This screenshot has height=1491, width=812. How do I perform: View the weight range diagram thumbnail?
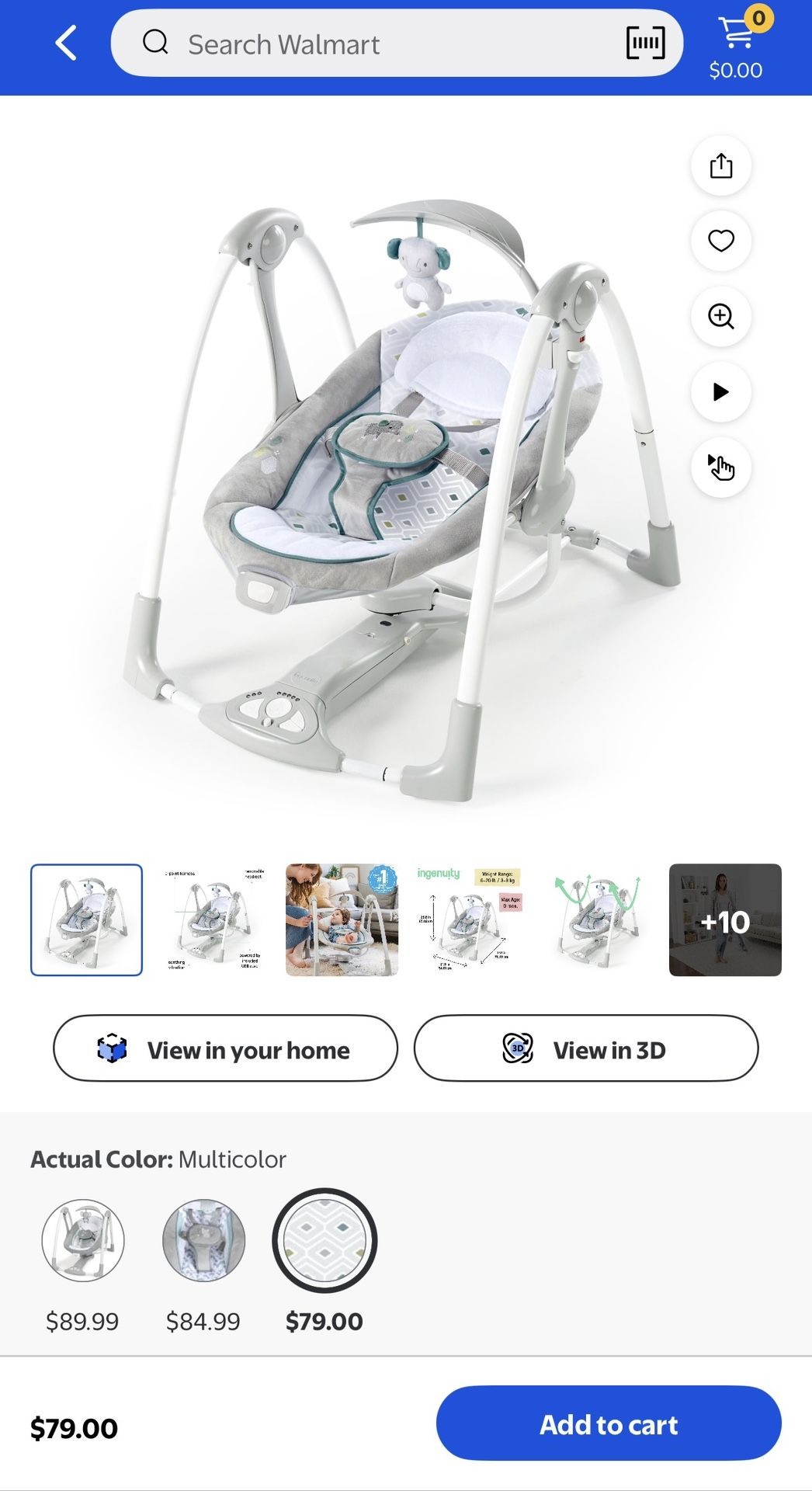469,922
